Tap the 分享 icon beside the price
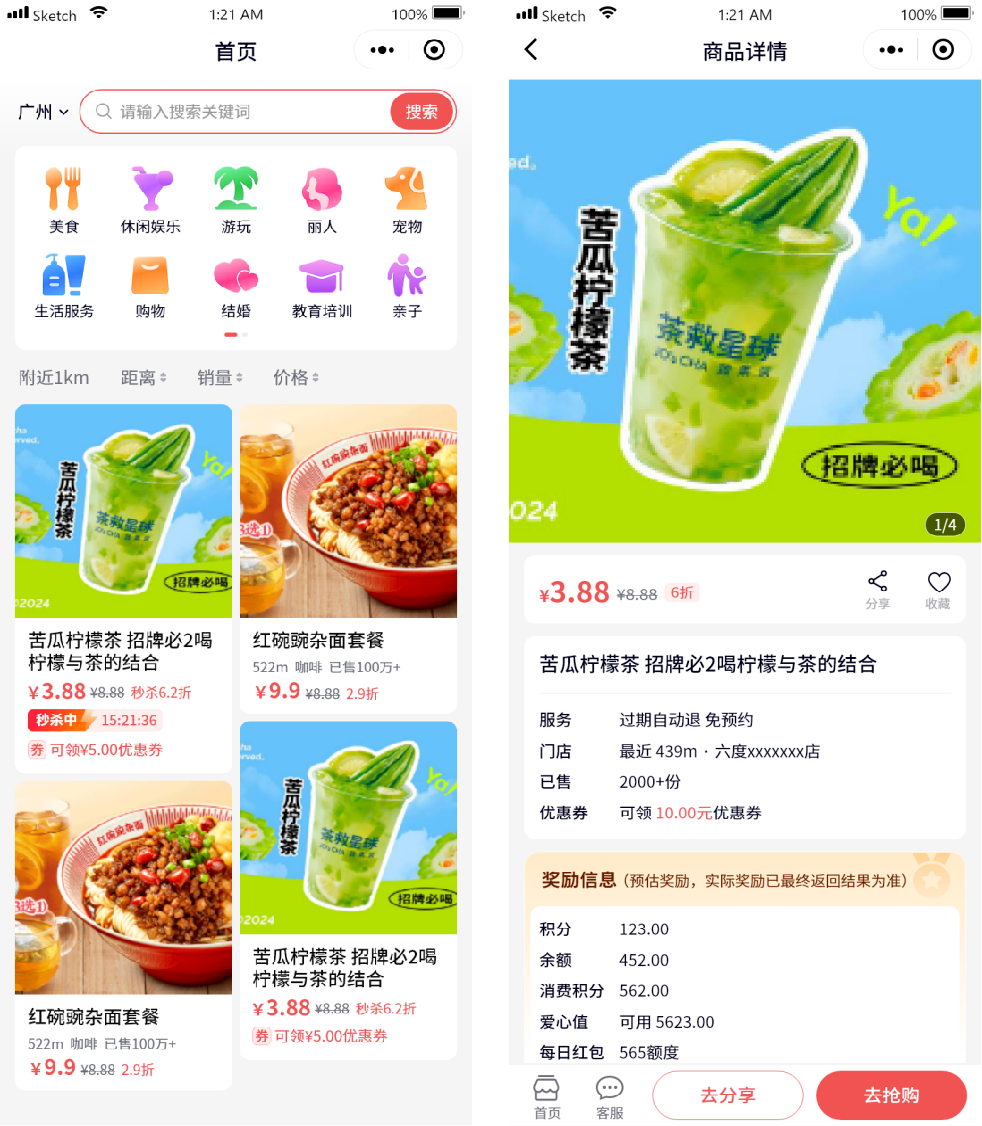The height and width of the screenshot is (1126, 982). coord(877,590)
